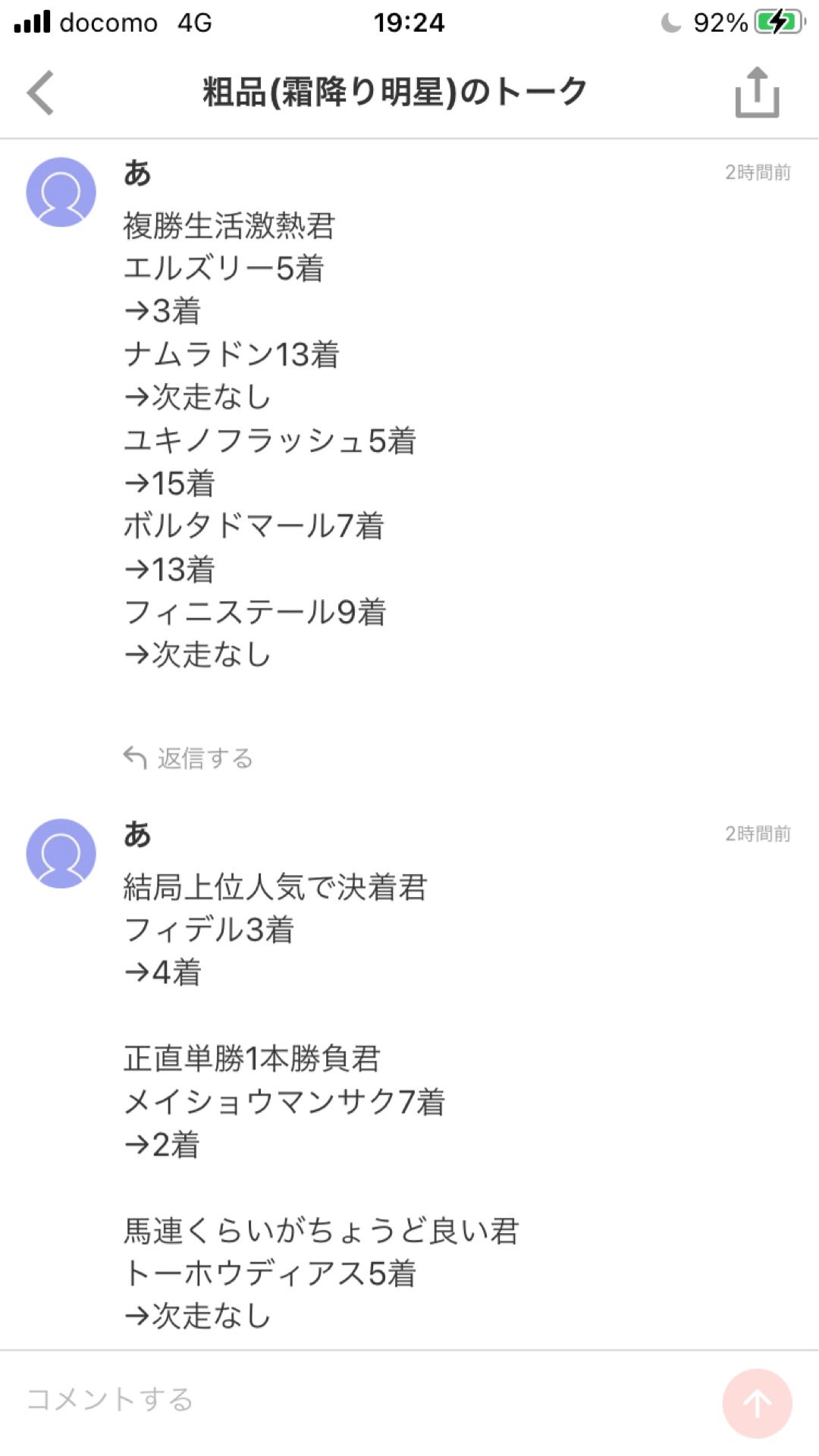
Task: Tap the 4G indicator in the status bar
Action: tap(193, 23)
